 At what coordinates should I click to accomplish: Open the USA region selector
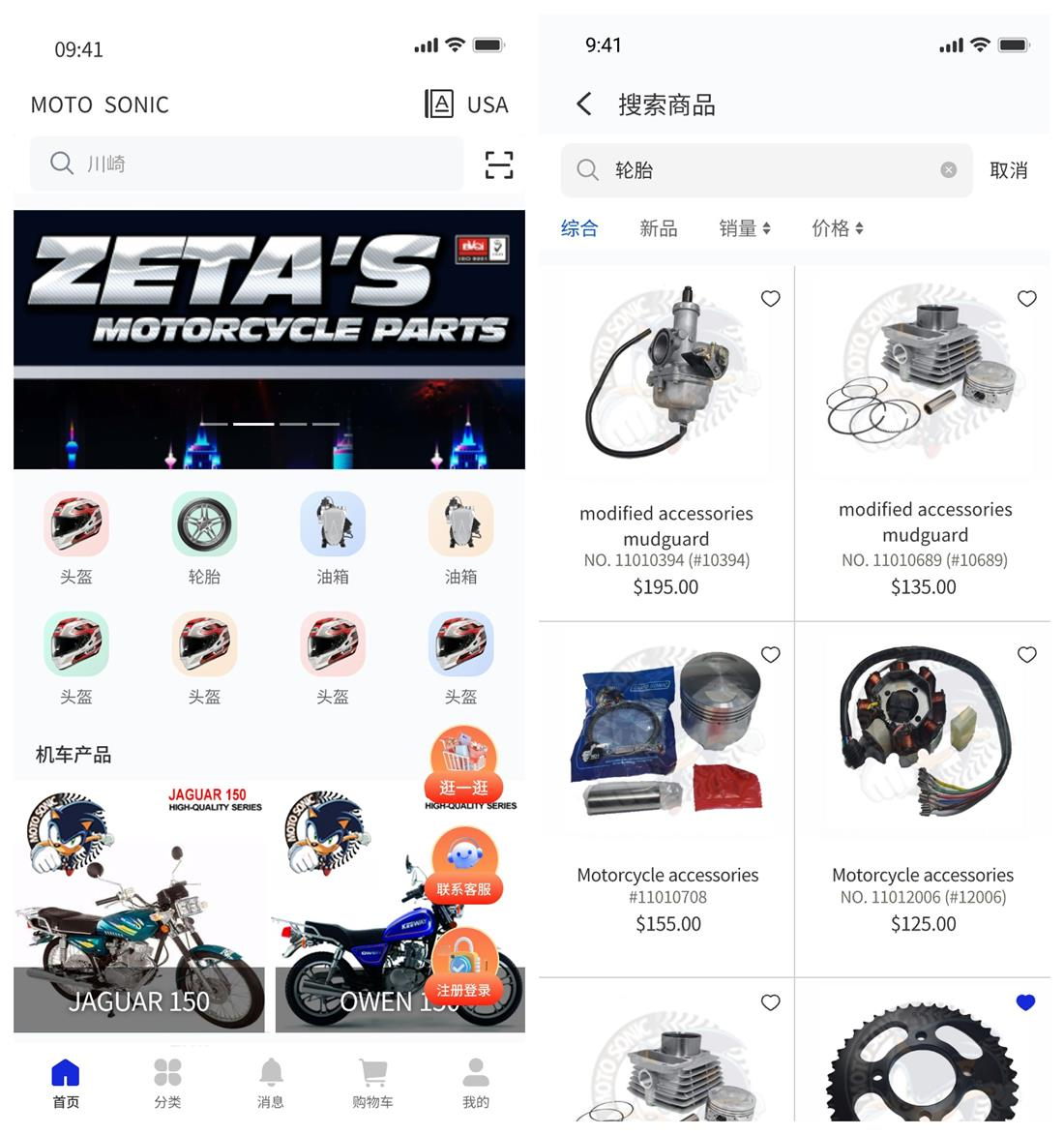pyautogui.click(x=467, y=105)
